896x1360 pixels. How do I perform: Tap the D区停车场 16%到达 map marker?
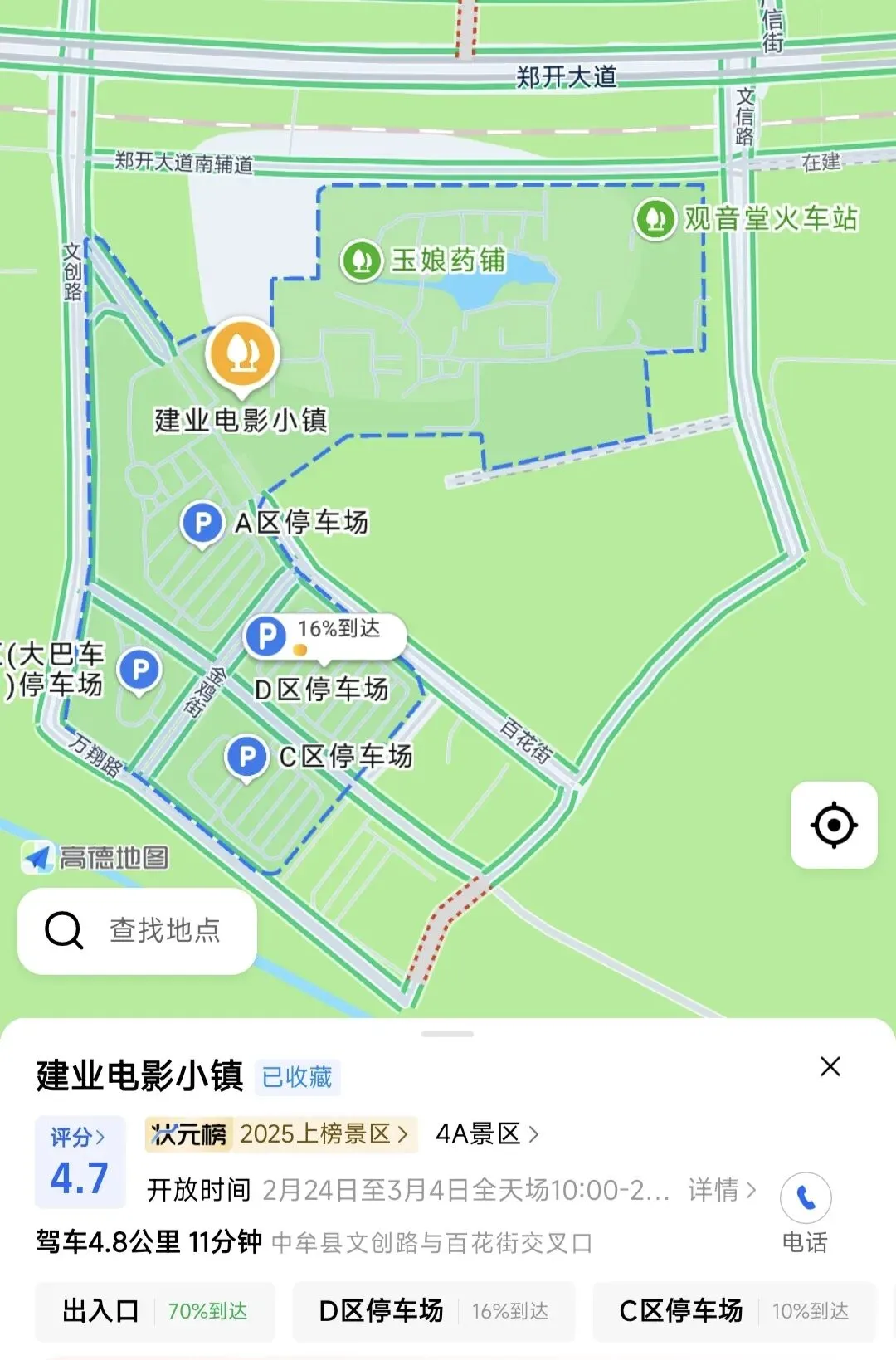point(325,637)
